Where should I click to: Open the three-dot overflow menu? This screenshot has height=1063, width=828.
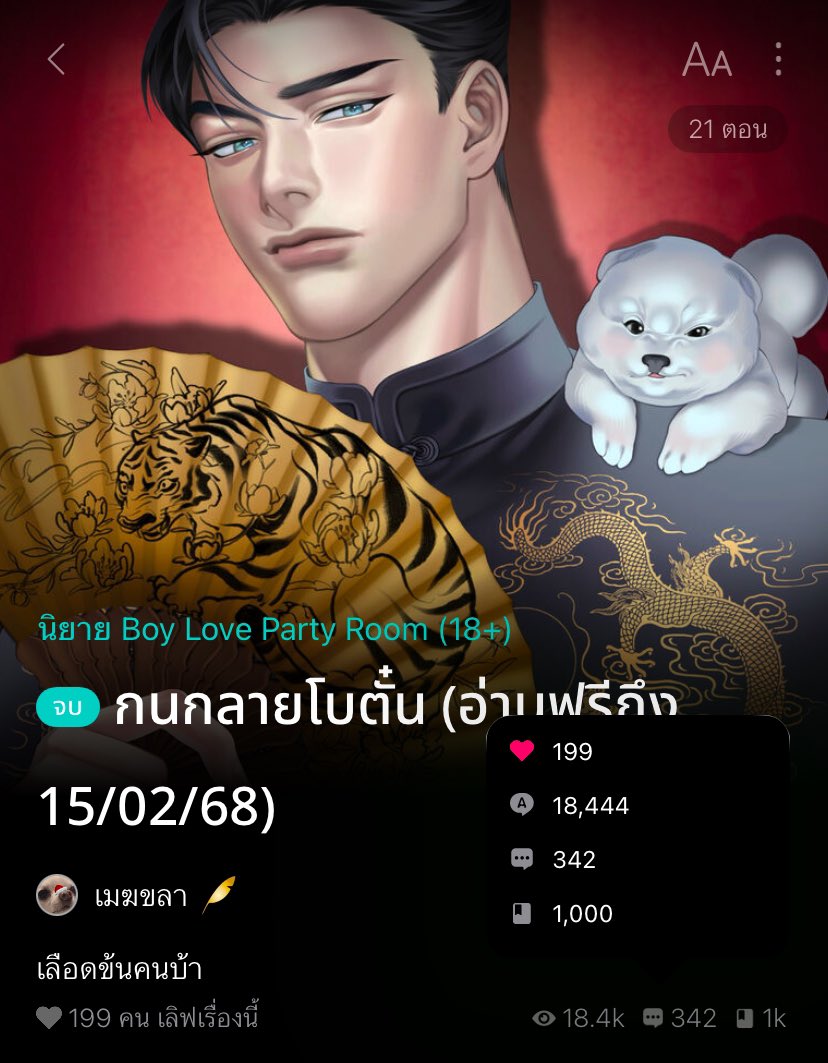pyautogui.click(x=778, y=60)
